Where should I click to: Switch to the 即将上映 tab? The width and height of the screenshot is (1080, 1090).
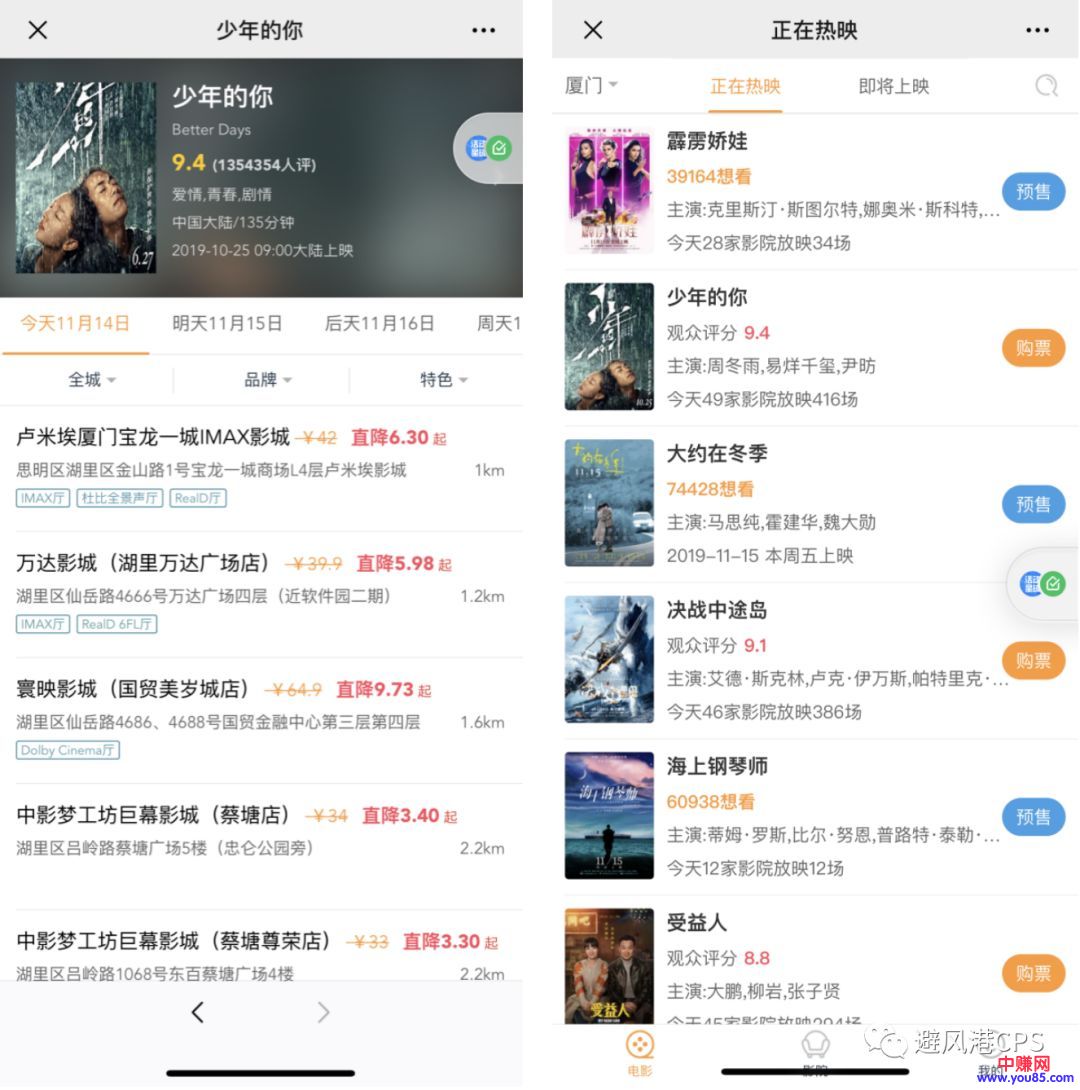894,86
